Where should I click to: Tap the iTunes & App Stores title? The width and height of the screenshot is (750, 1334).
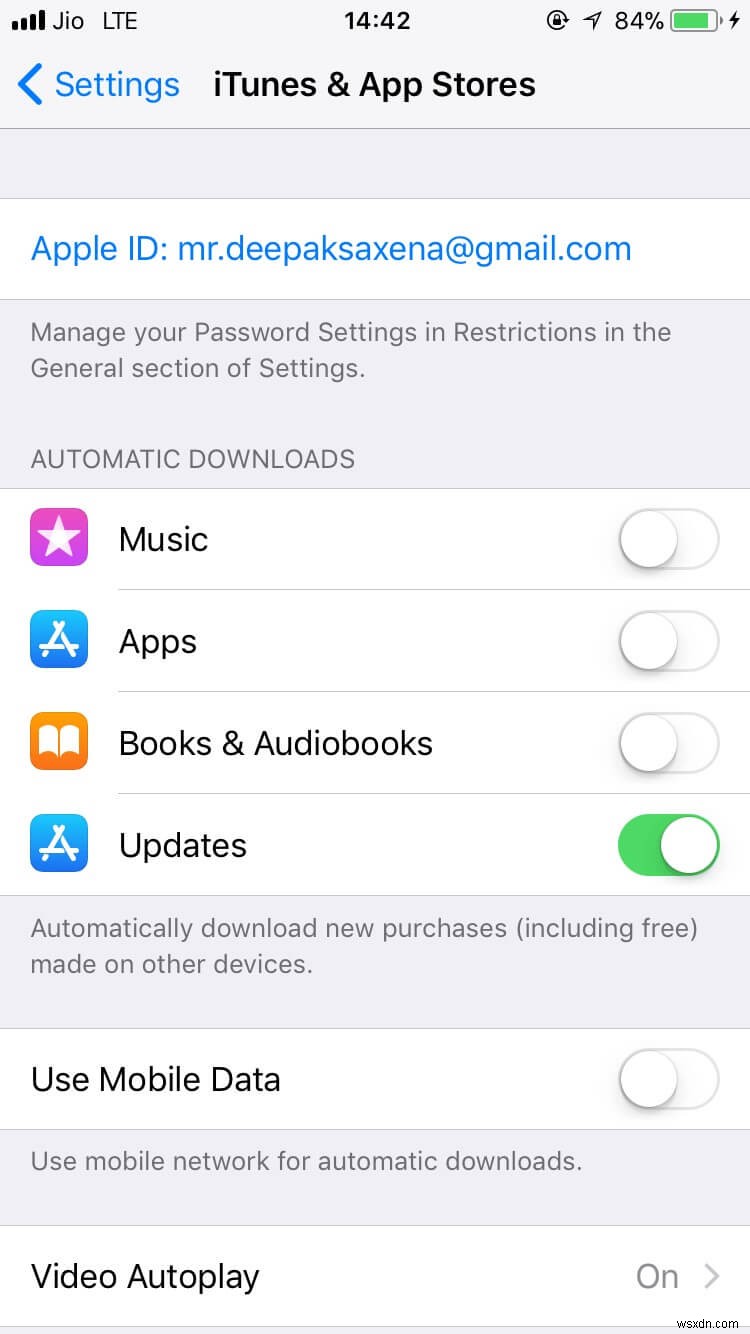tap(374, 85)
